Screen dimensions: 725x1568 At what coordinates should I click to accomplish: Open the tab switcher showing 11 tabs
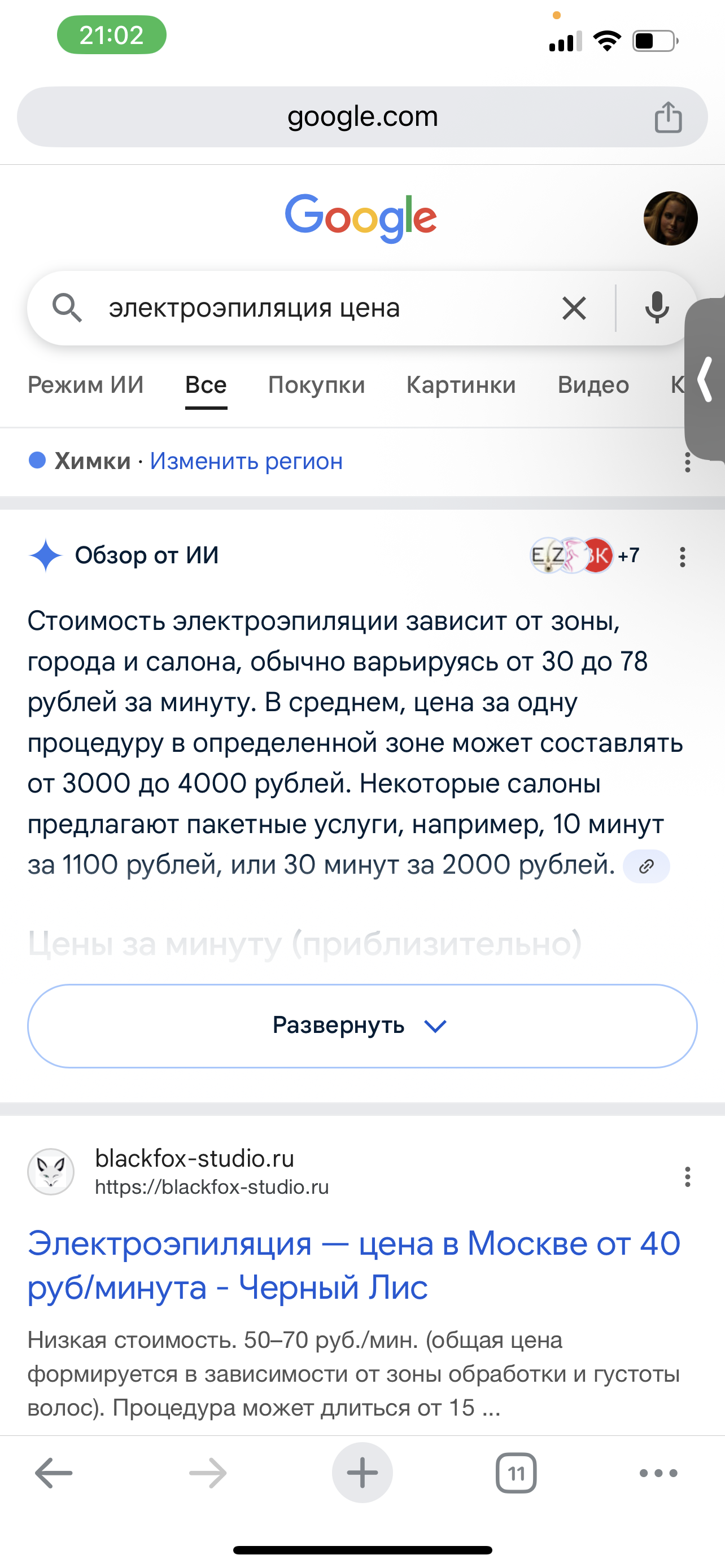click(516, 1473)
